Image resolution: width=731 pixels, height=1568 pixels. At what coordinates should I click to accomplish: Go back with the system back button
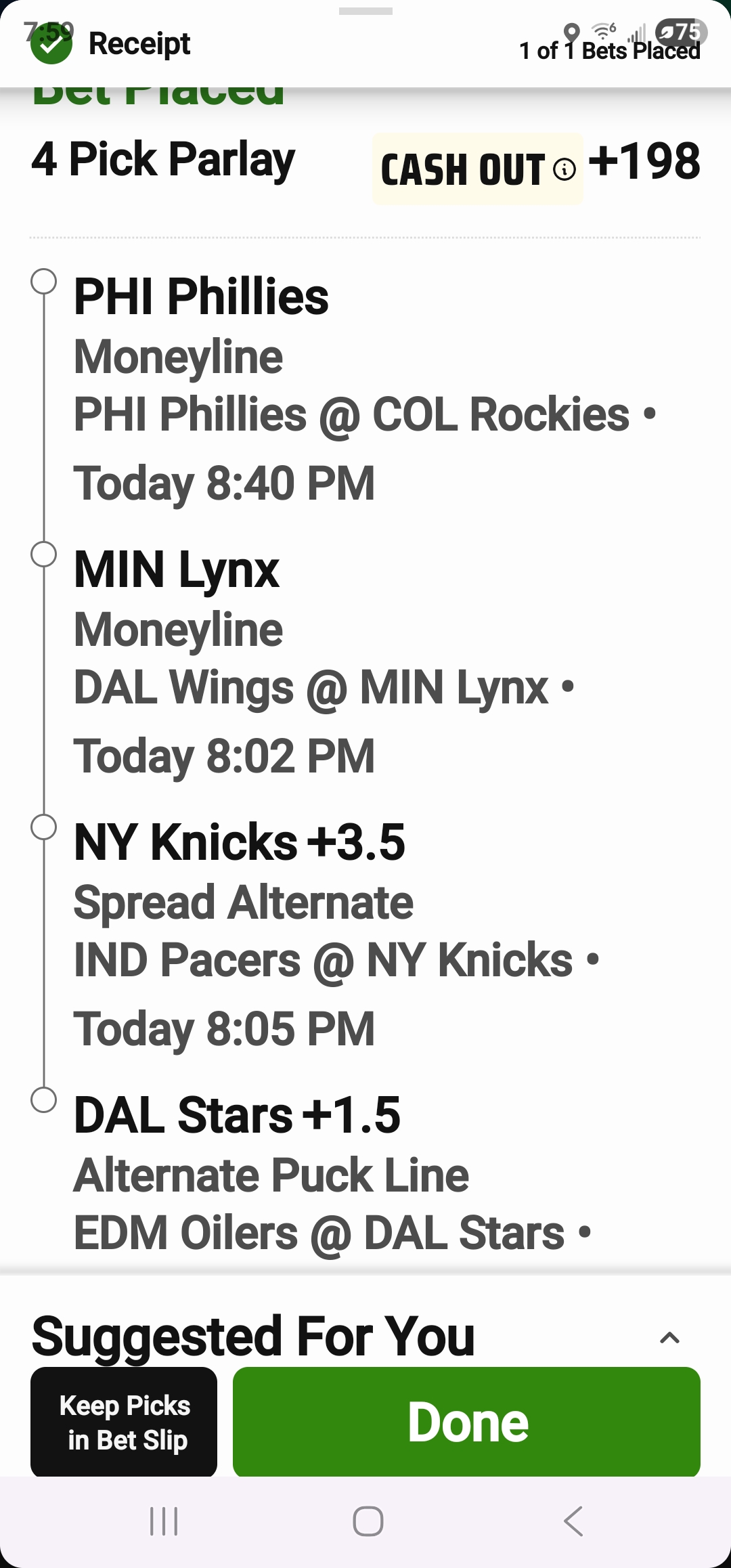[x=573, y=1521]
